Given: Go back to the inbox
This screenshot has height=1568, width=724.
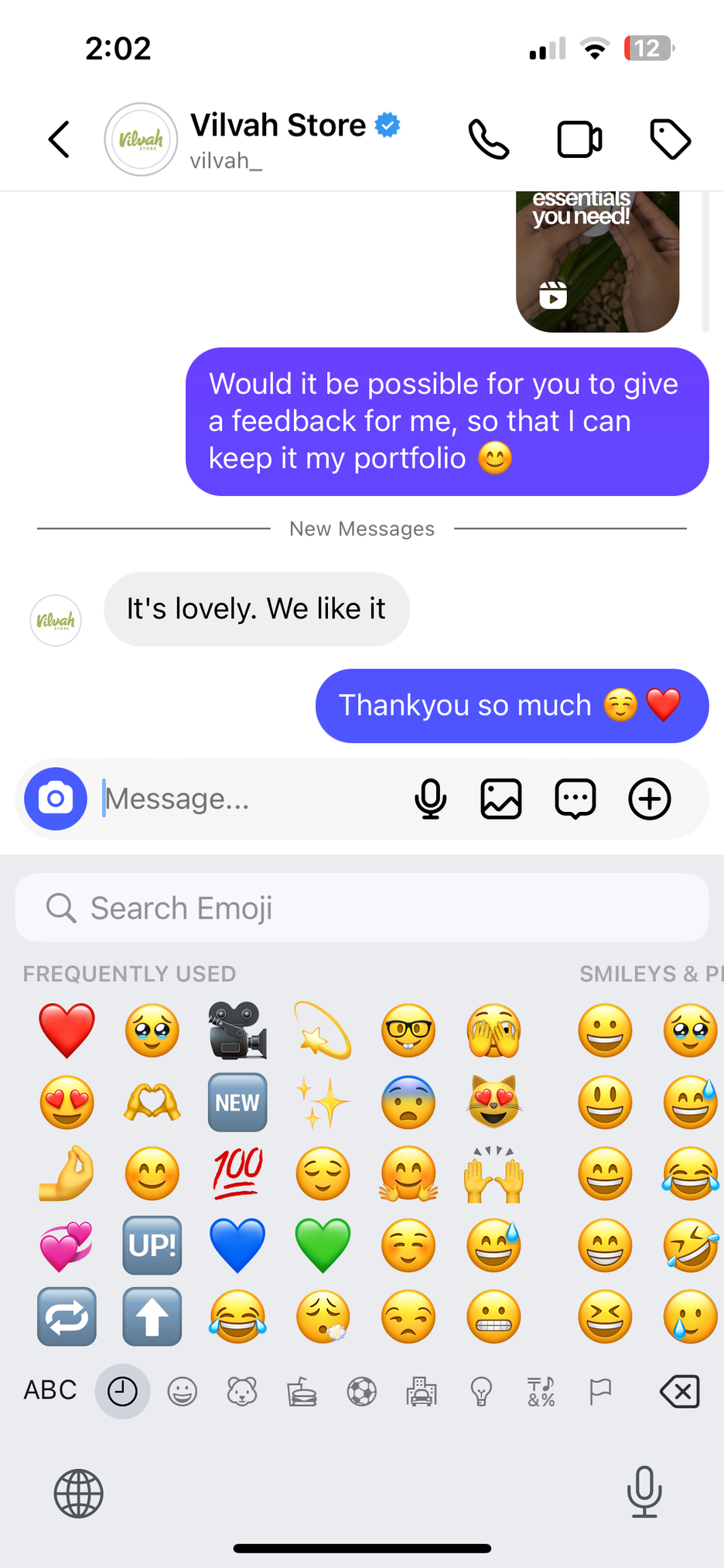Looking at the screenshot, I should point(60,139).
